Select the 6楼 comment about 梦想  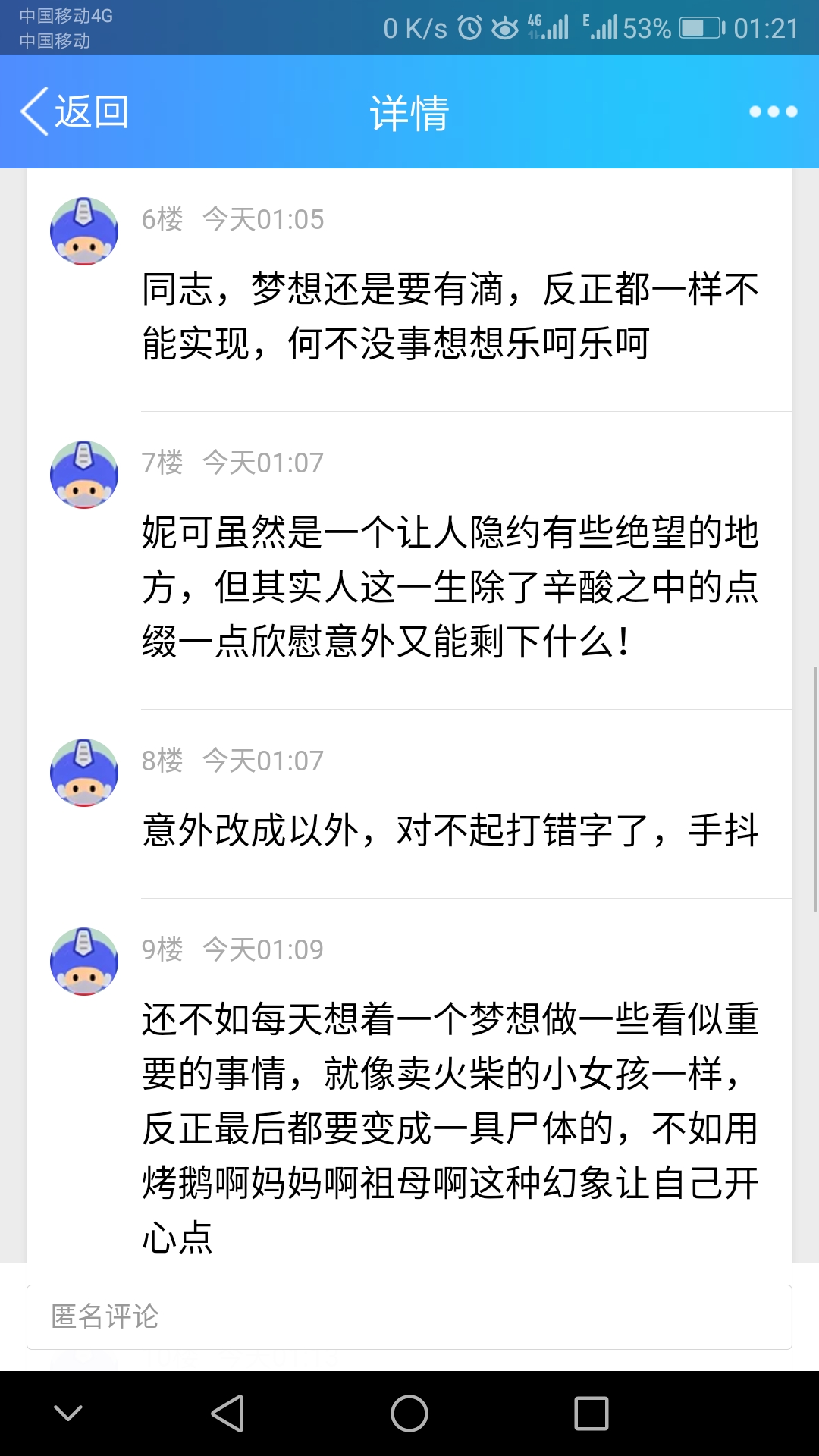[x=450, y=316]
